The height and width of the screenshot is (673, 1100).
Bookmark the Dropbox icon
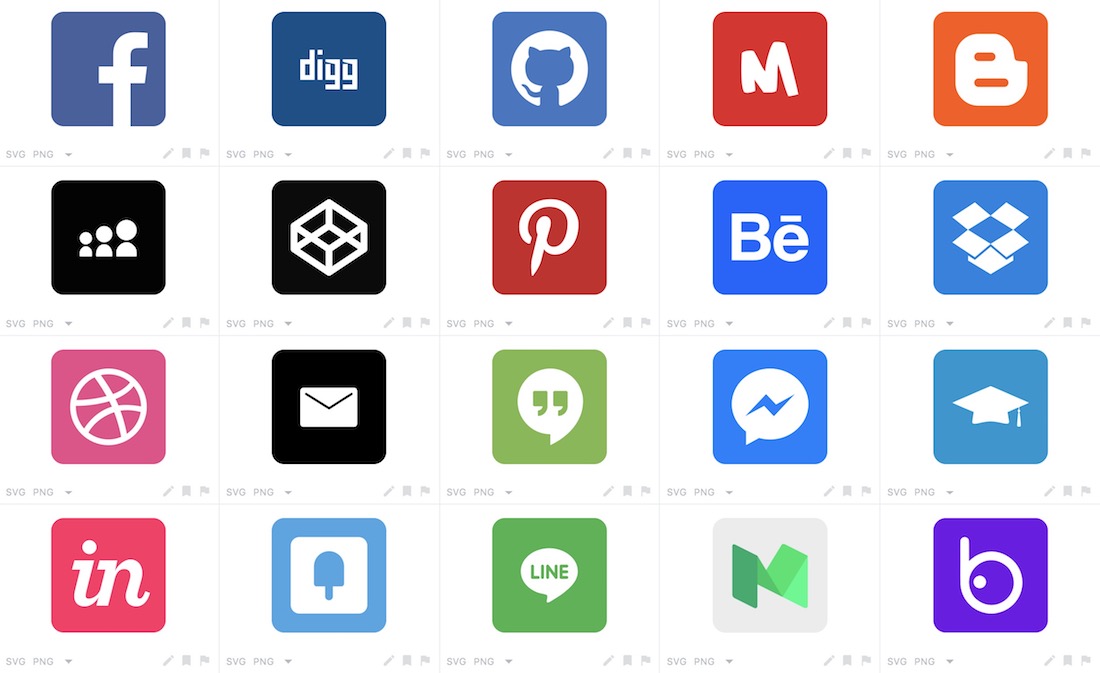[1068, 323]
